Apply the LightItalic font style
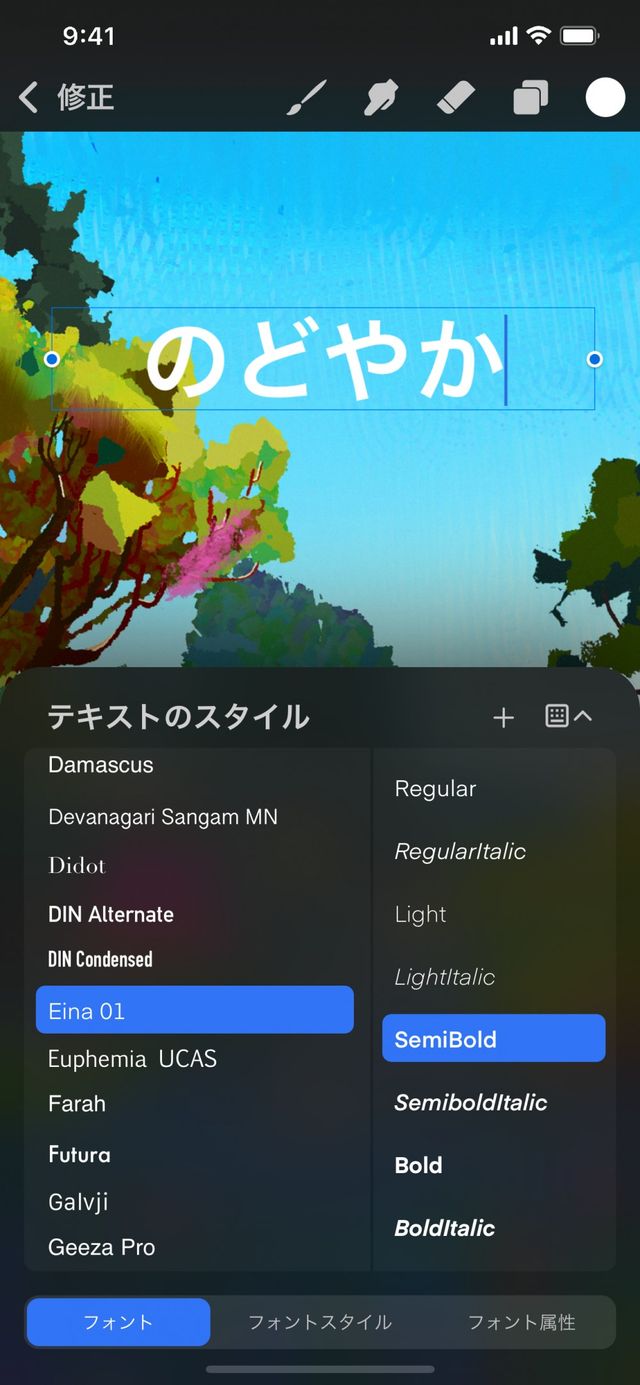This screenshot has height=1385, width=640. pyautogui.click(x=445, y=977)
